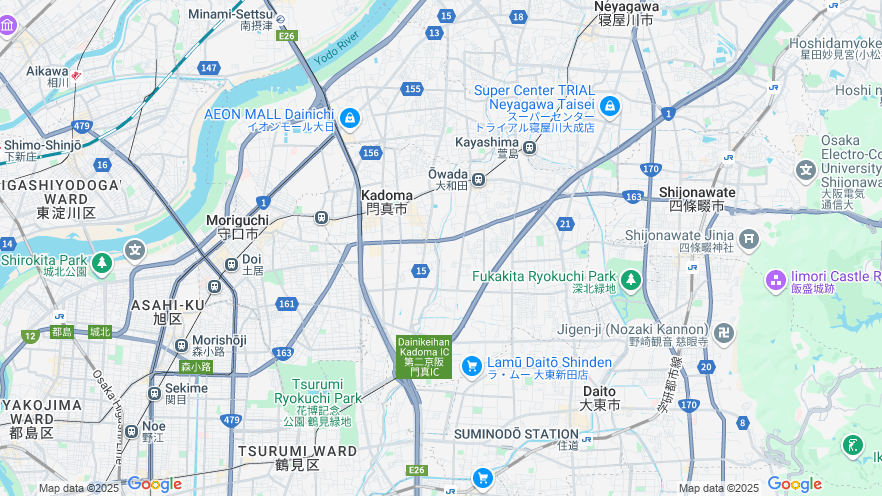Open the Fukakita Ryokuchi Park marker
Image resolution: width=882 pixels, height=496 pixels.
(630, 279)
